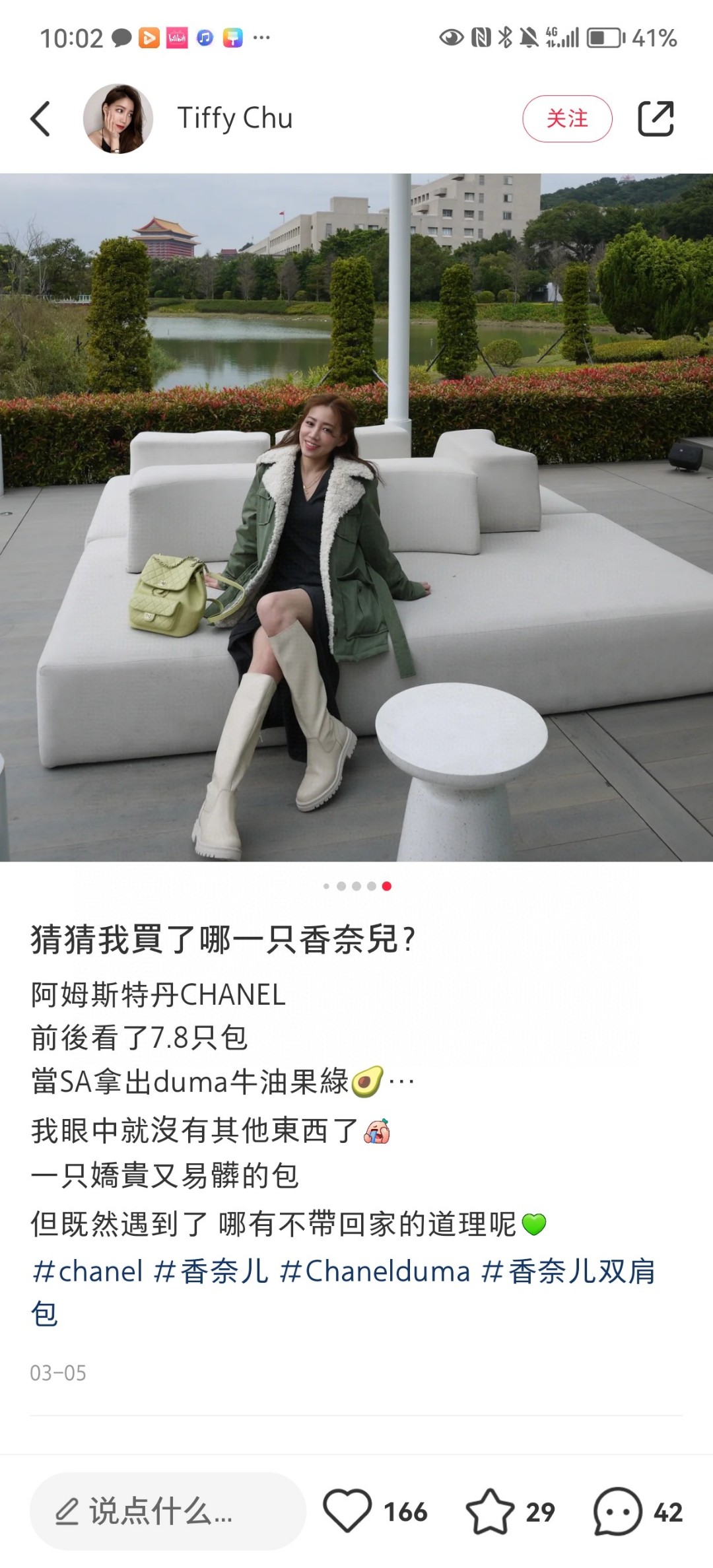Open the #Chanelduma hashtag
Image resolution: width=713 pixels, height=1568 pixels.
(x=375, y=1271)
